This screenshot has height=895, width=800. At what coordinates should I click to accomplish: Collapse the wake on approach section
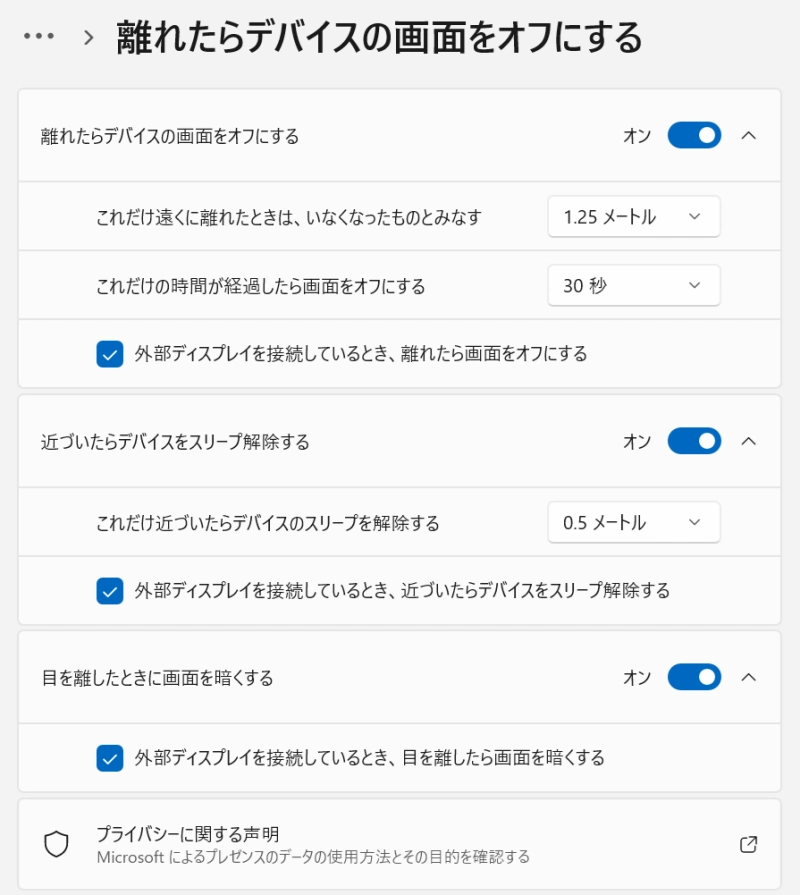(x=749, y=441)
